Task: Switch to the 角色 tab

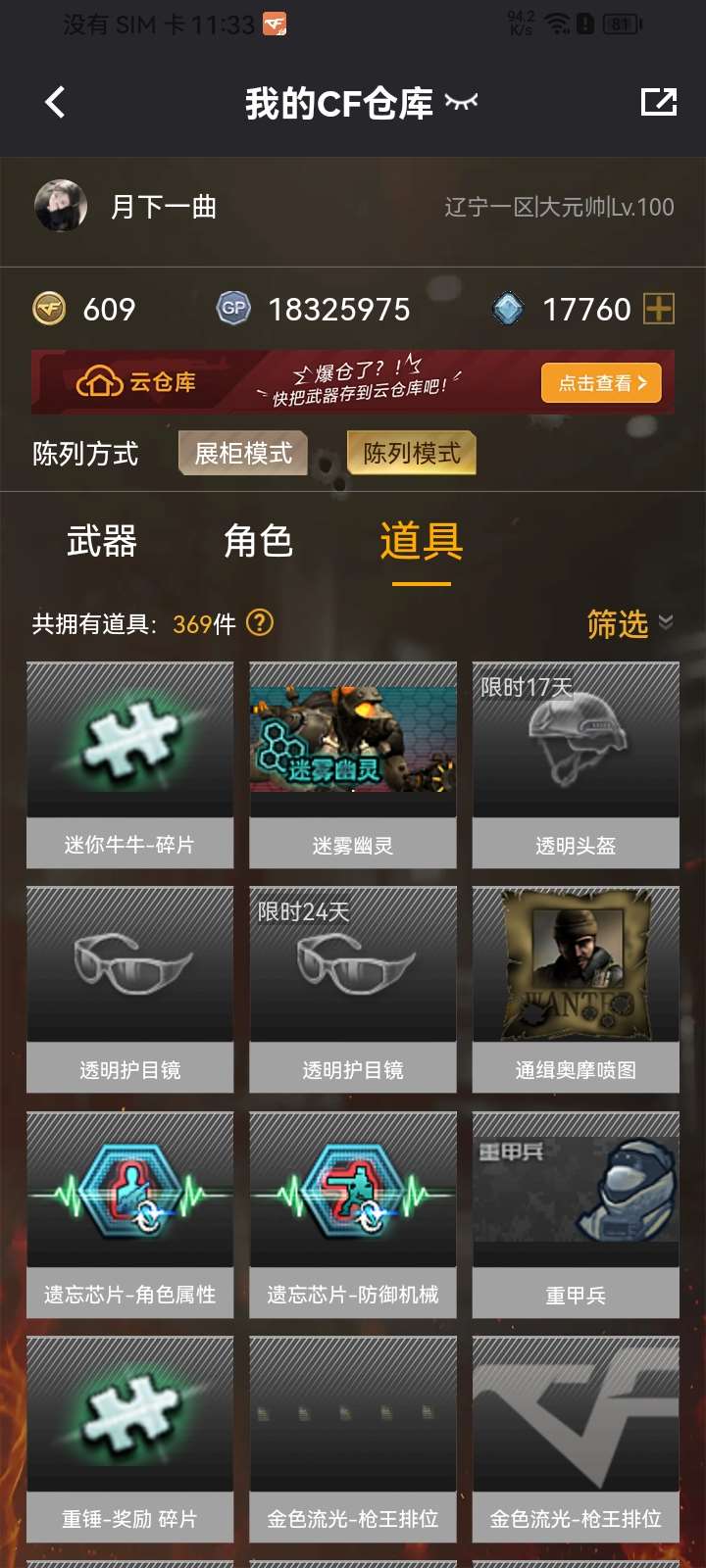Action: (258, 541)
